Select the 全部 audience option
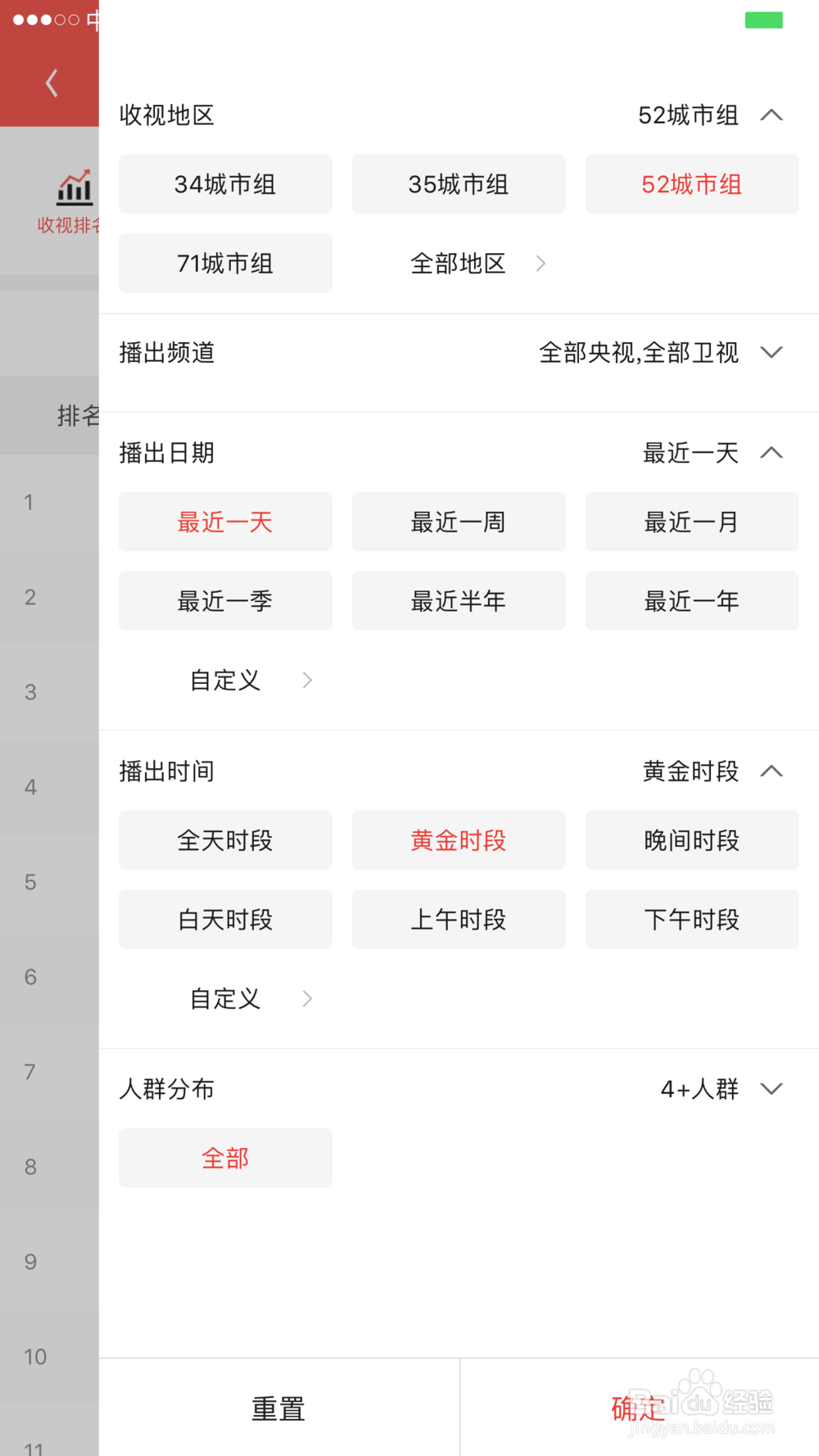The image size is (819, 1456). pos(225,1157)
